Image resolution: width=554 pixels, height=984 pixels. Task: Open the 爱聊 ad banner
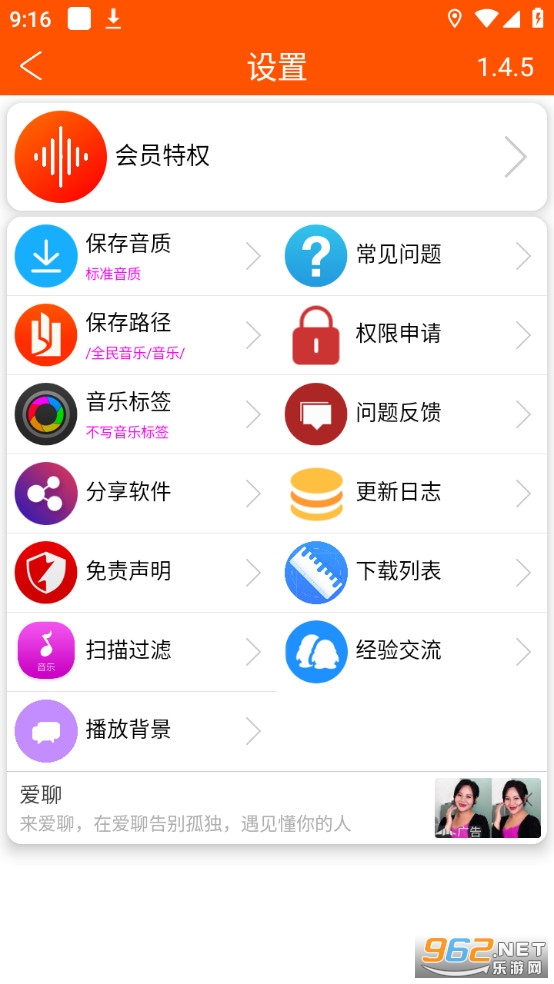tap(277, 808)
